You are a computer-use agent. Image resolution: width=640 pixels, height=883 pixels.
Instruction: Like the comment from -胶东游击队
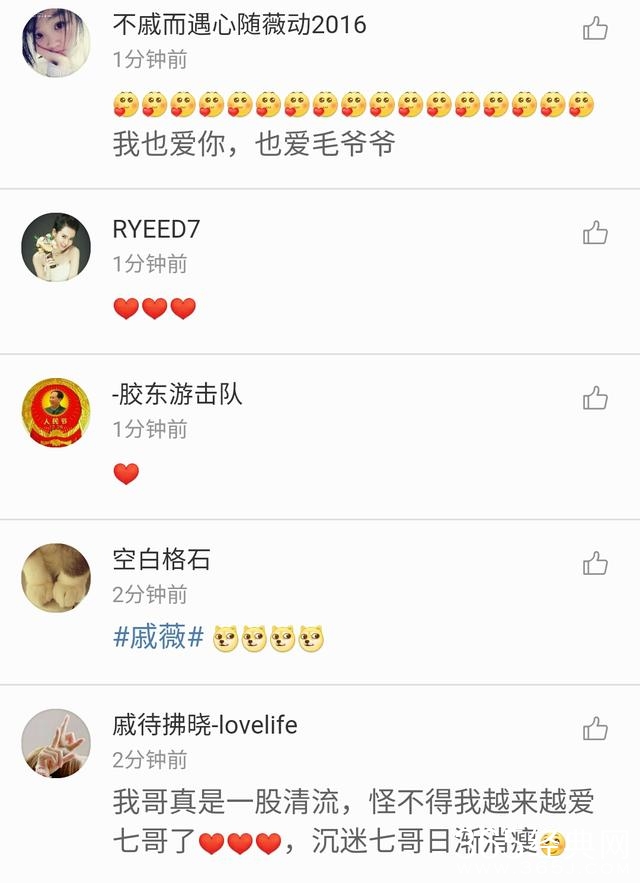coord(595,398)
